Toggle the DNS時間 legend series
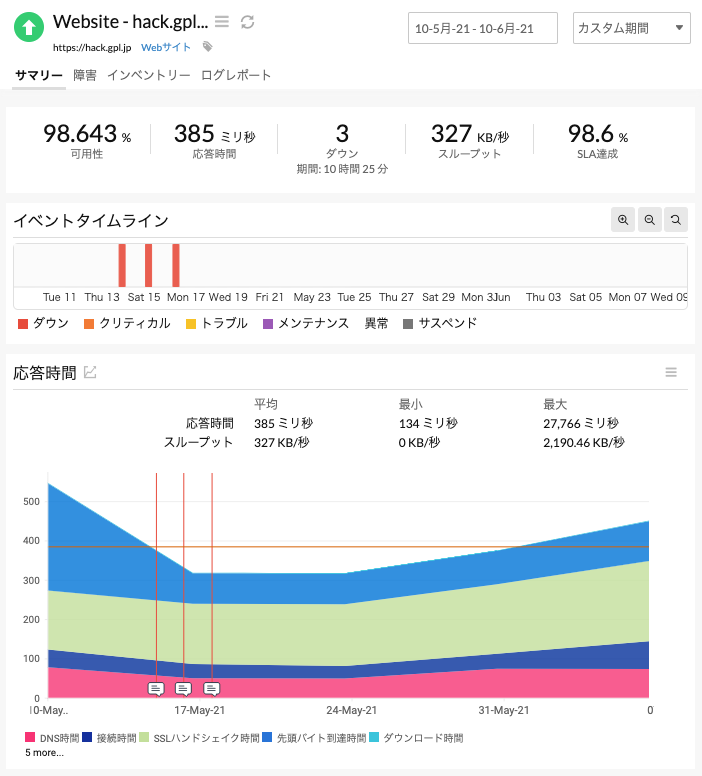This screenshot has width=702, height=776. click(52, 738)
